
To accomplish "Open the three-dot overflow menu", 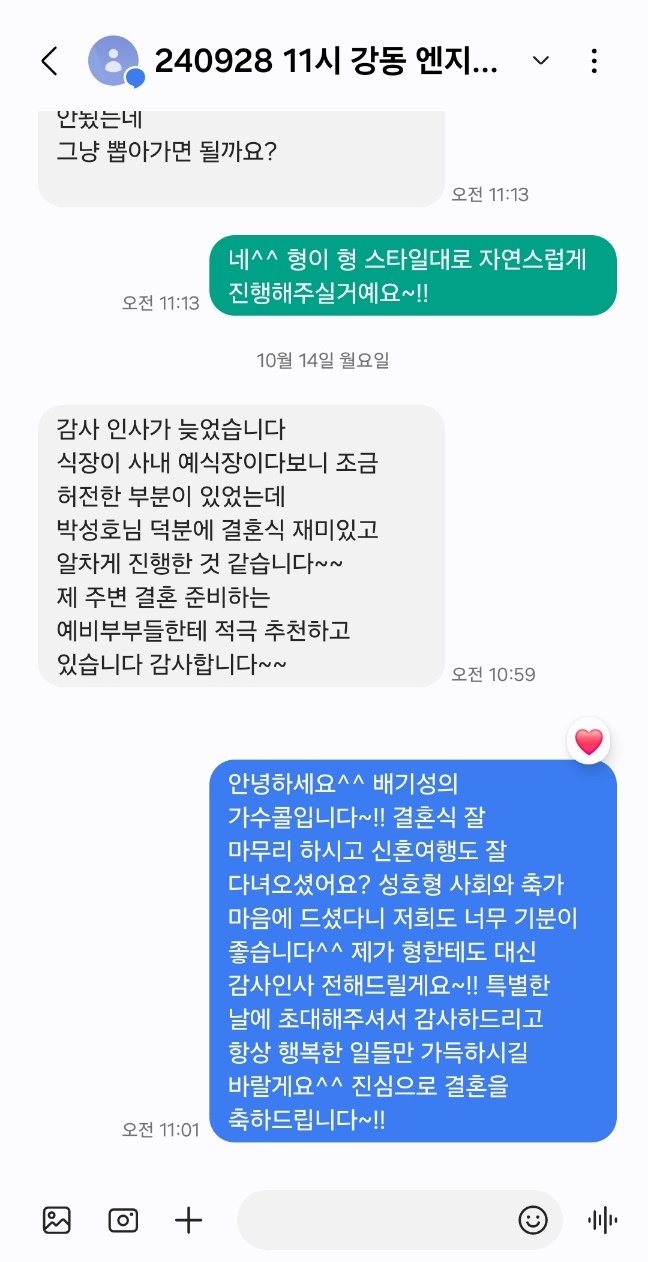I will point(594,61).
